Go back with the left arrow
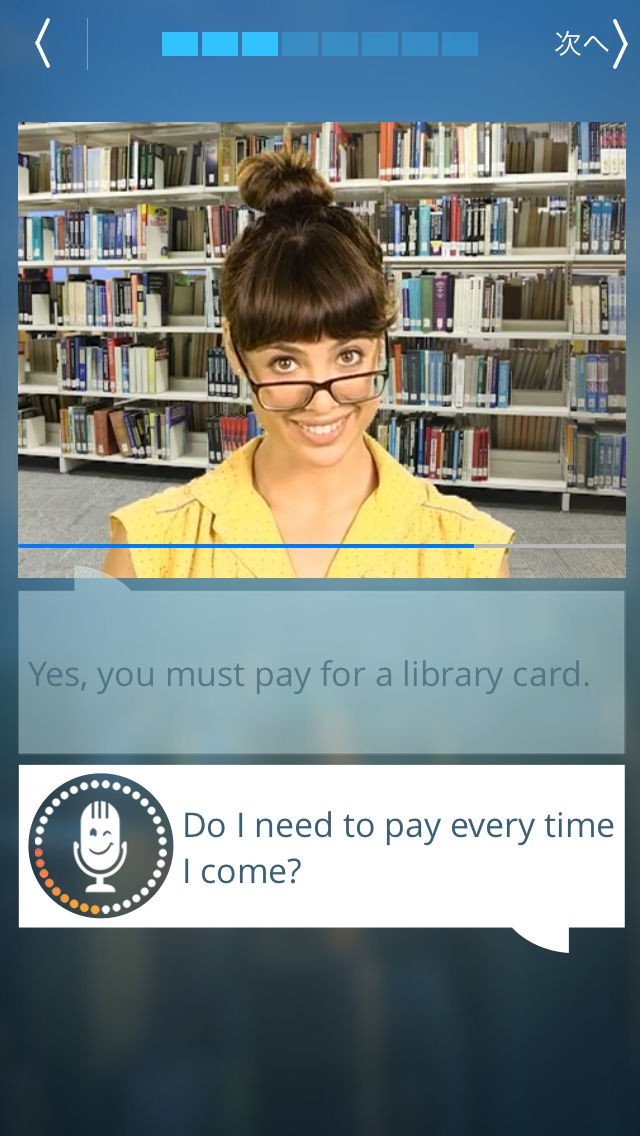Screen dimensions: 640x1136 [42, 45]
